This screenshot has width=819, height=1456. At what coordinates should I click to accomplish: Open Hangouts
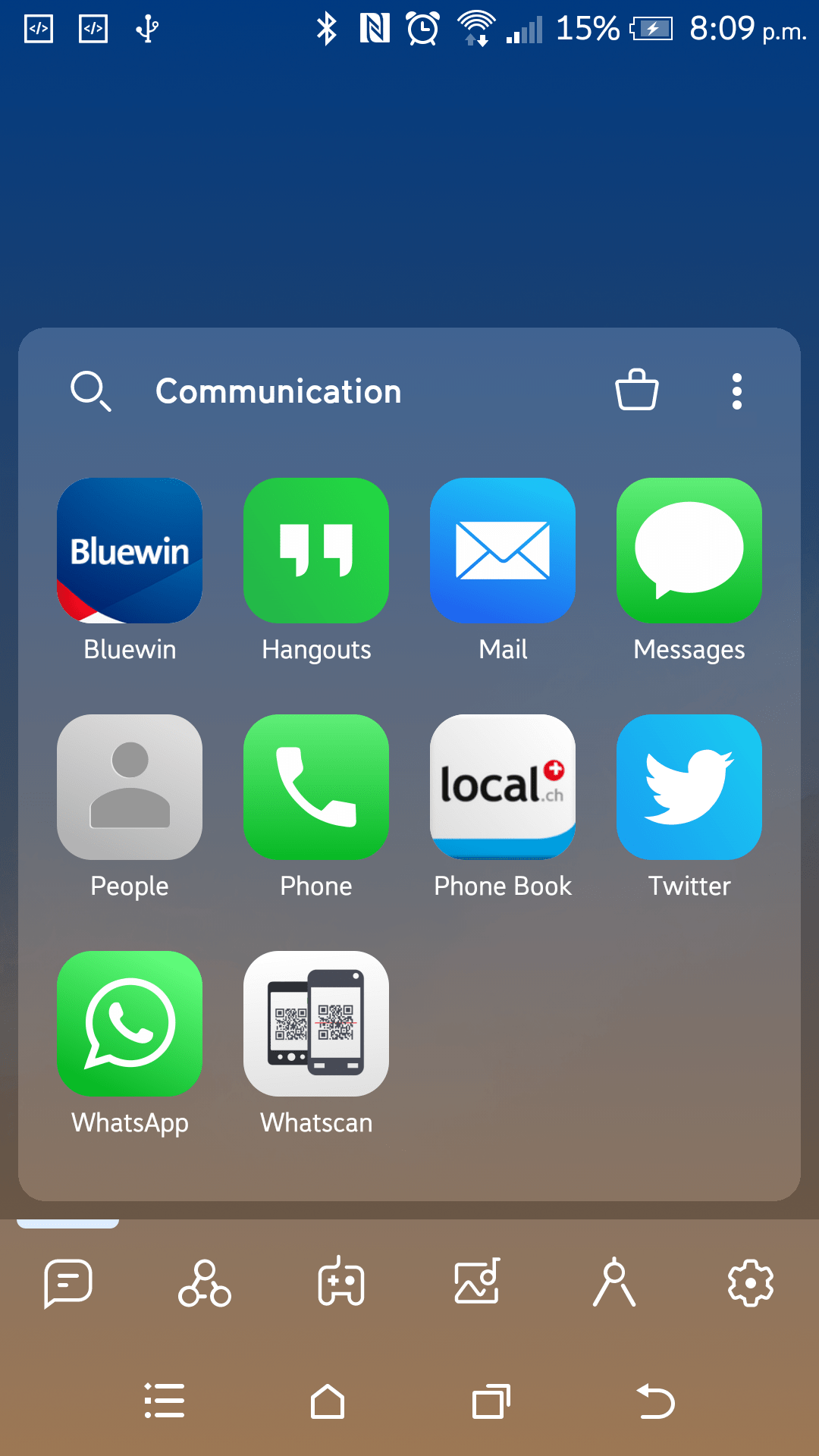tap(315, 551)
